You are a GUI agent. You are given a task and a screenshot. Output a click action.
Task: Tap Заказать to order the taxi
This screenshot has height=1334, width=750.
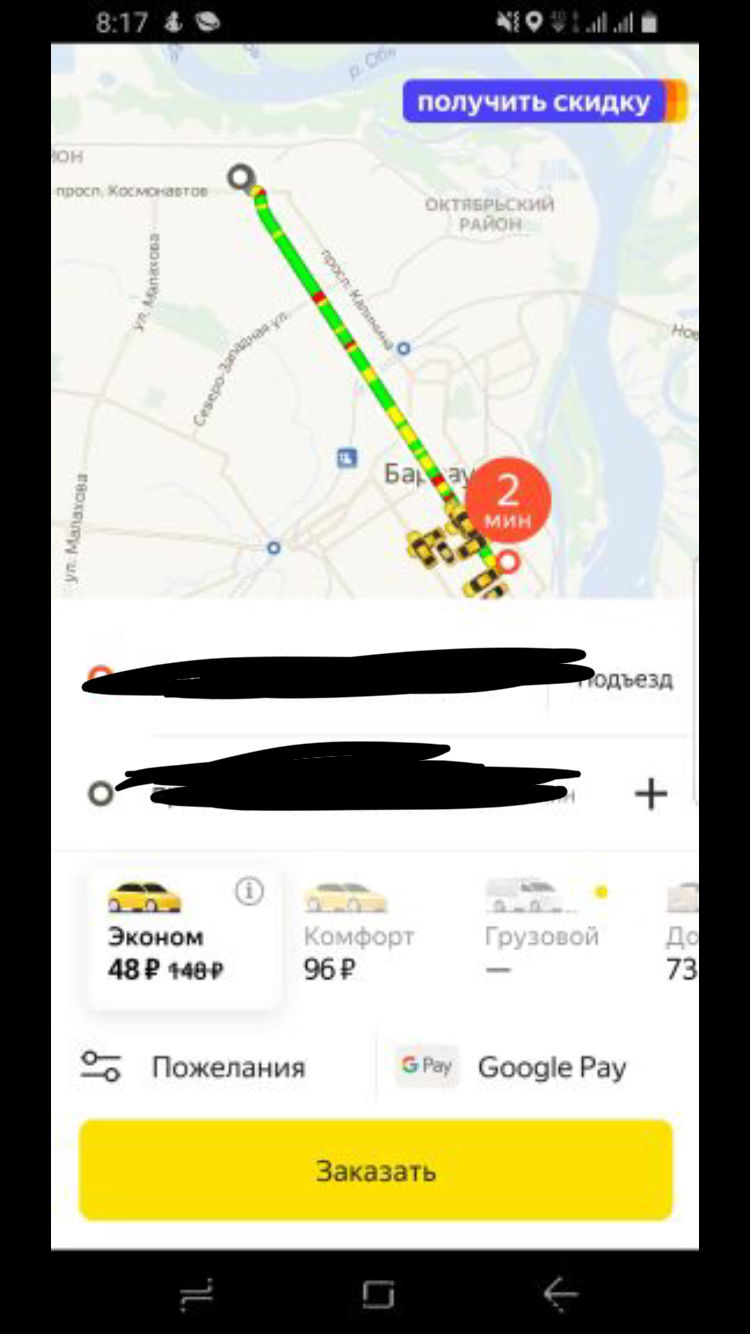376,1170
